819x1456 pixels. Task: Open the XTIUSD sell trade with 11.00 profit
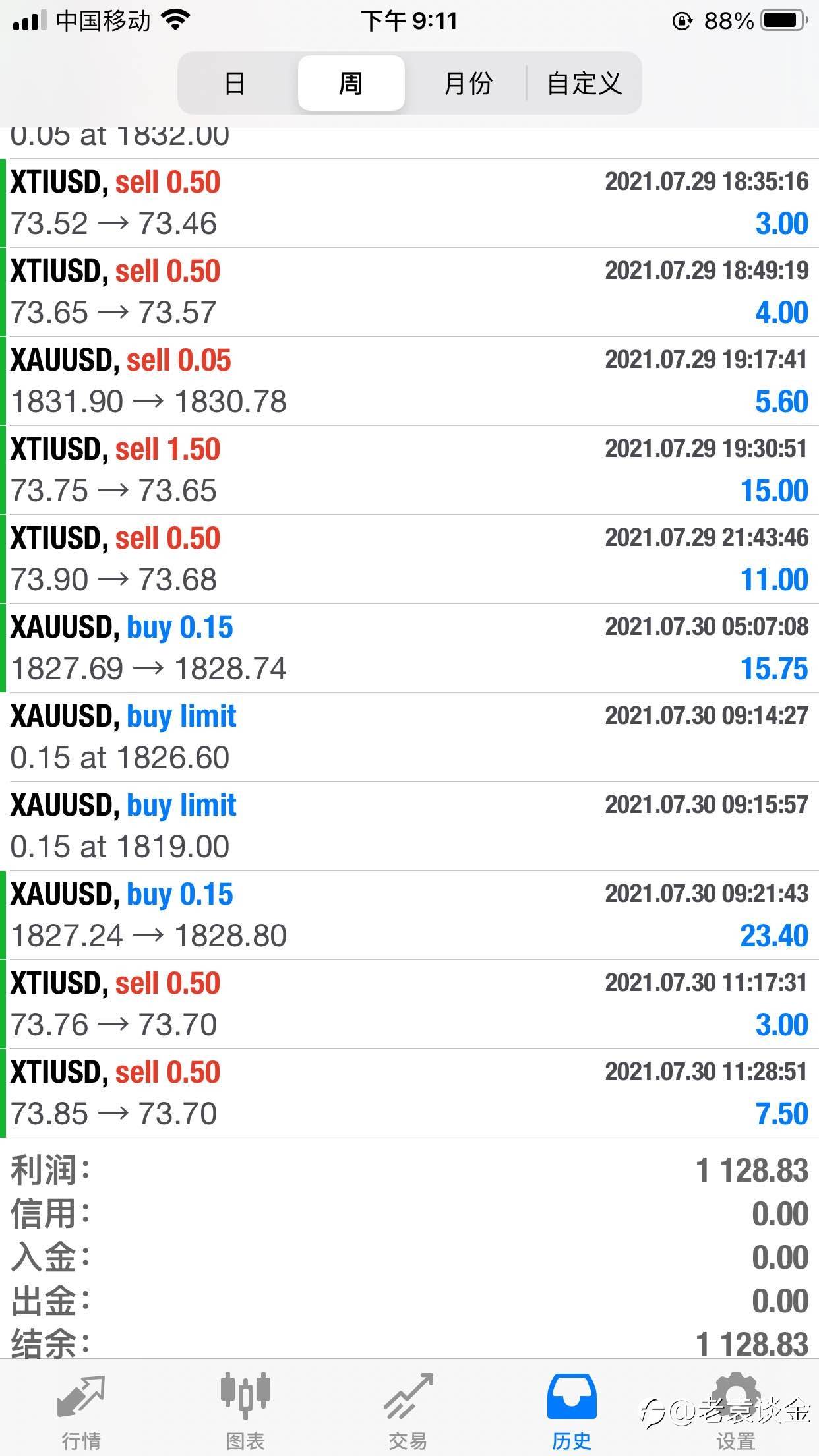tap(409, 559)
